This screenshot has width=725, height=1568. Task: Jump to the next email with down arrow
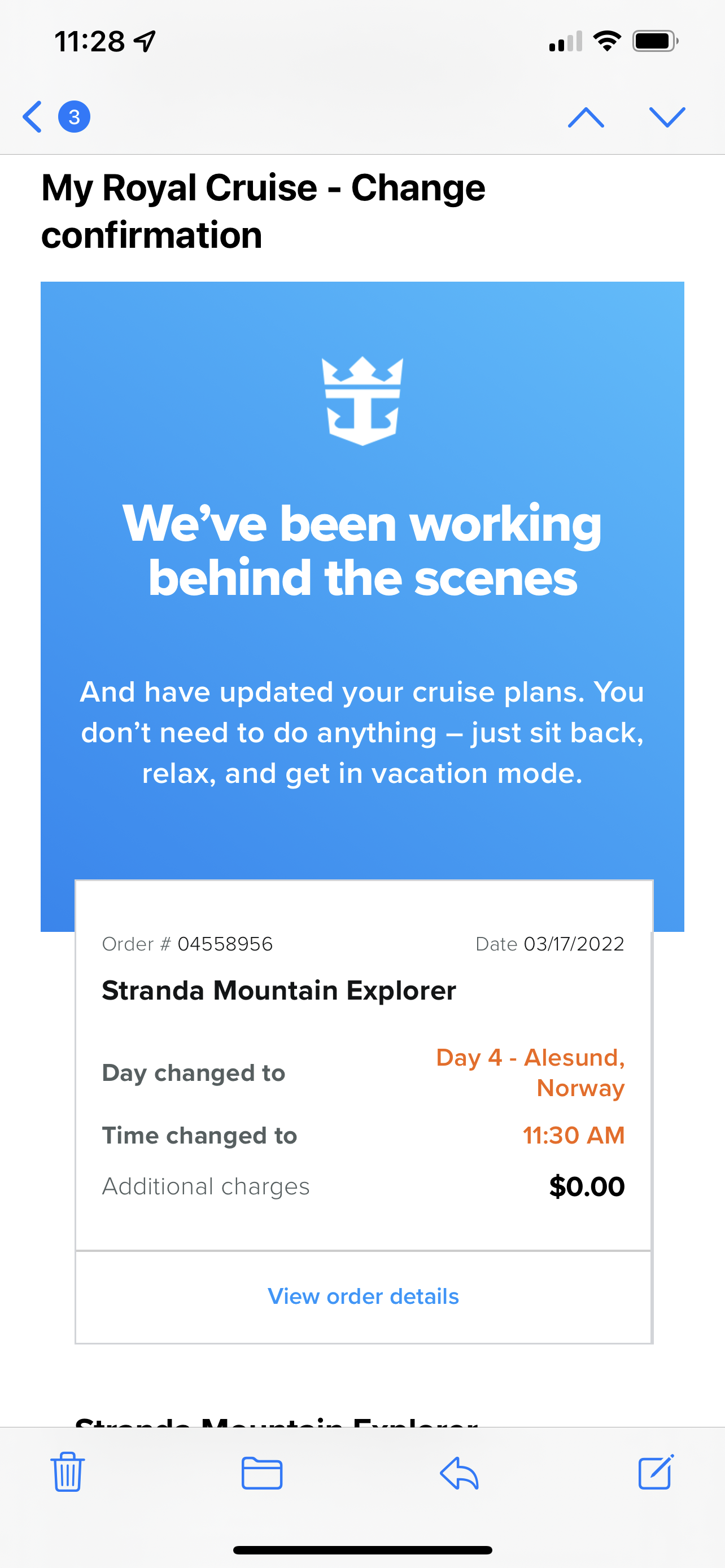click(x=667, y=117)
